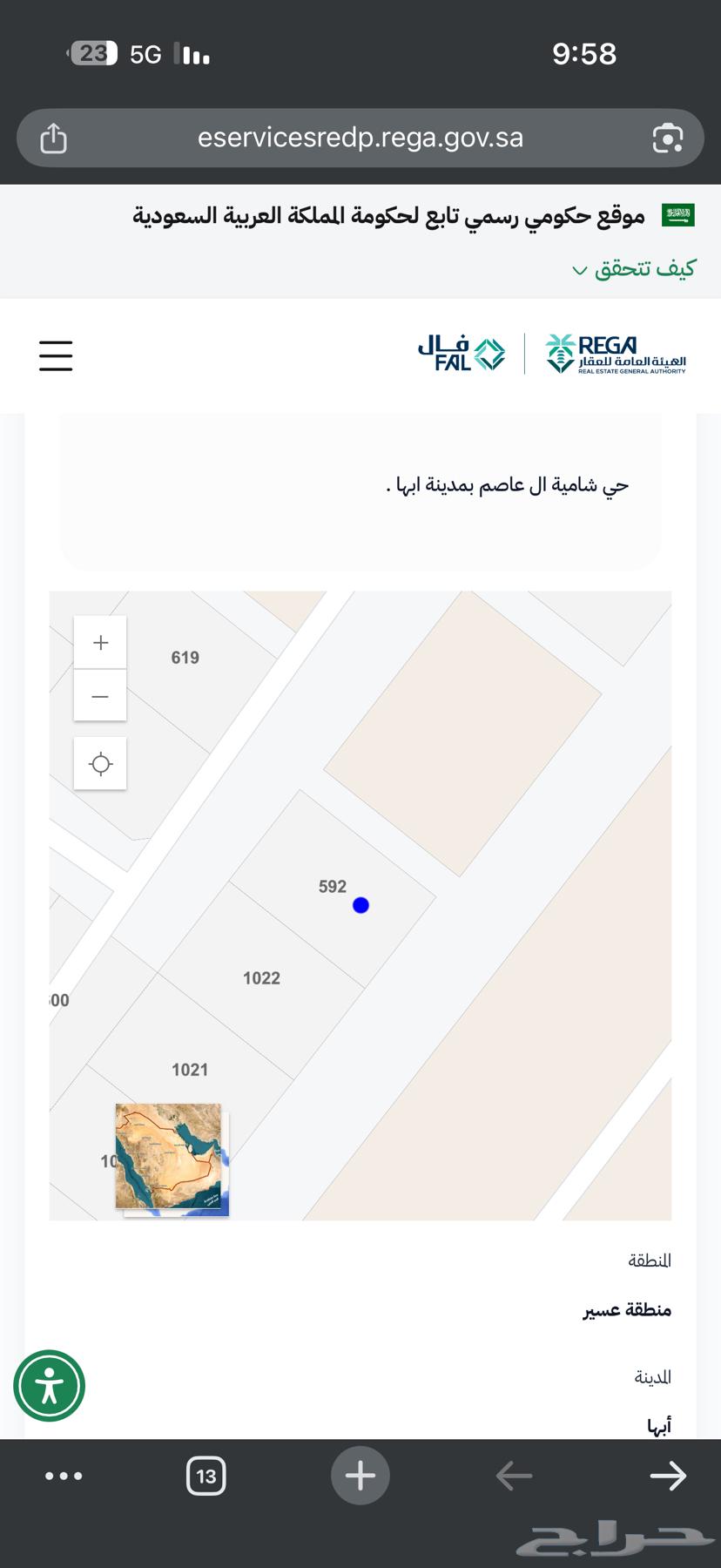Zoom out using the minus control
The image size is (721, 1568).
pyautogui.click(x=100, y=695)
